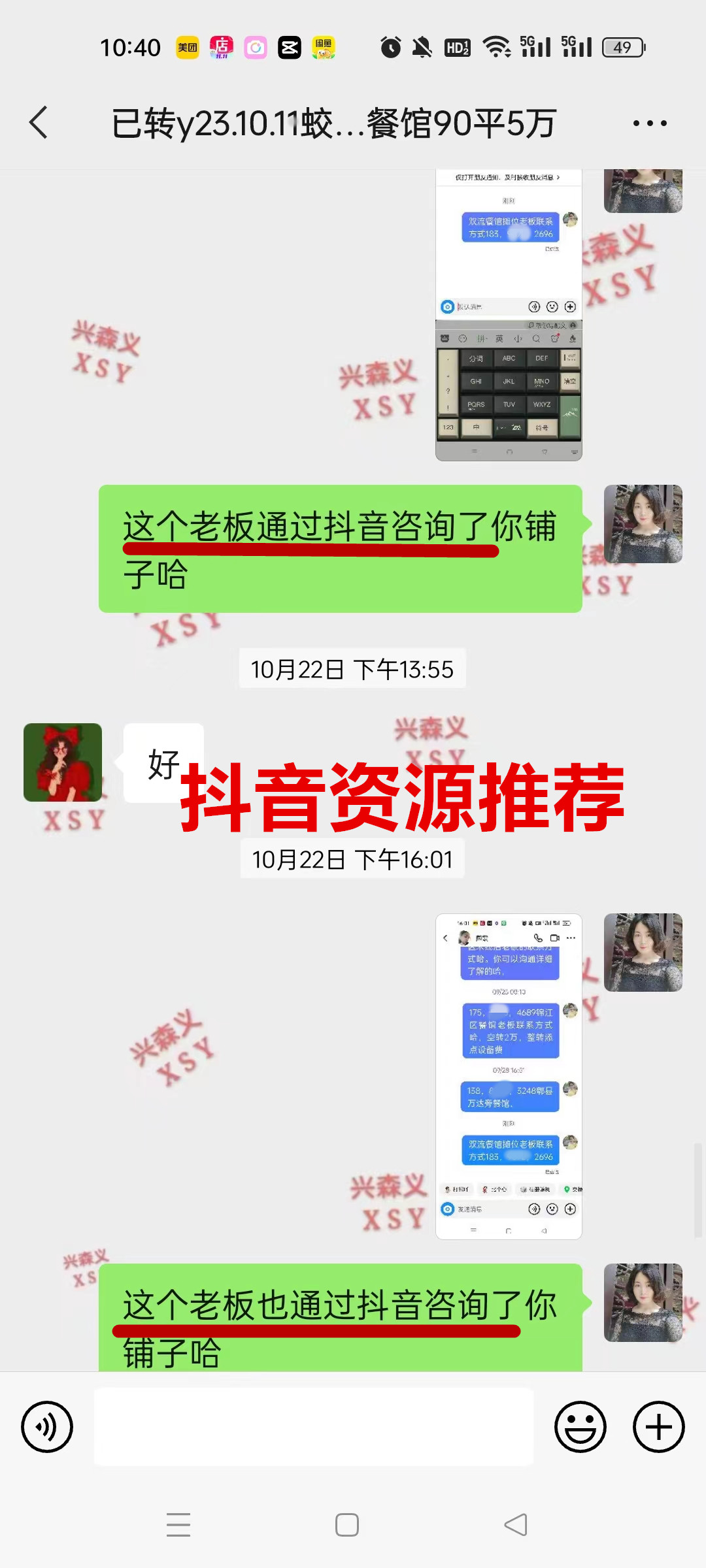Screen dimensions: 706x1568
Task: Open the emoji picker
Action: (x=580, y=1427)
